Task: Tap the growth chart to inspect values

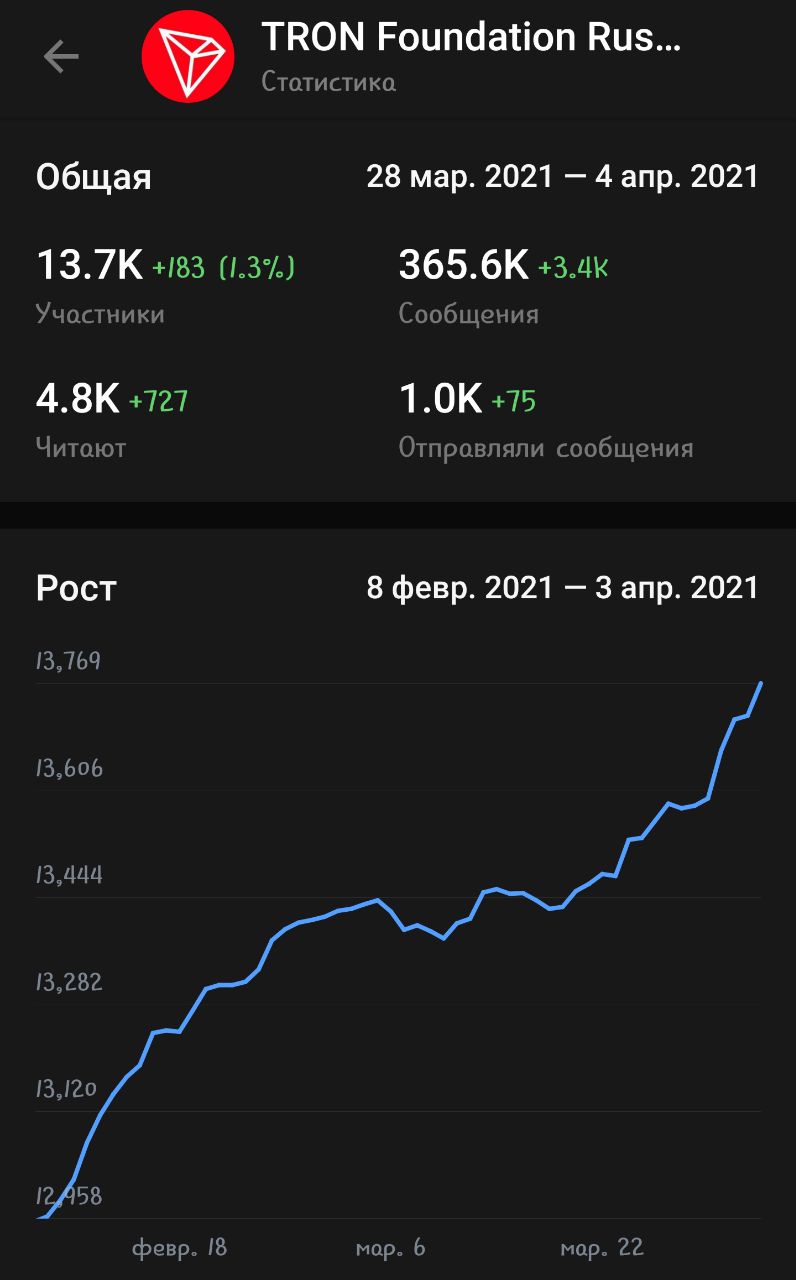Action: coord(399,950)
